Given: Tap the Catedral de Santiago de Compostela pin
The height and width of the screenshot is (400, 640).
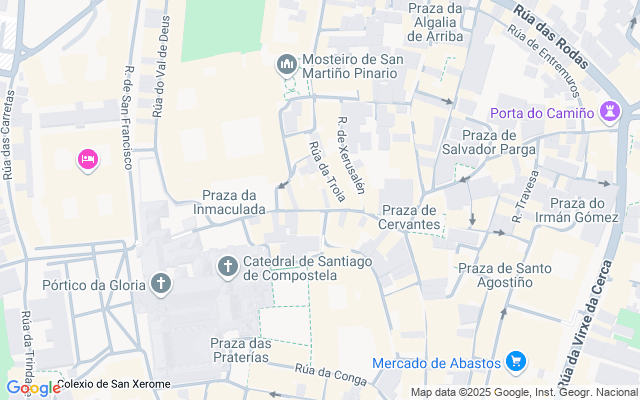Looking at the screenshot, I should click(228, 267).
